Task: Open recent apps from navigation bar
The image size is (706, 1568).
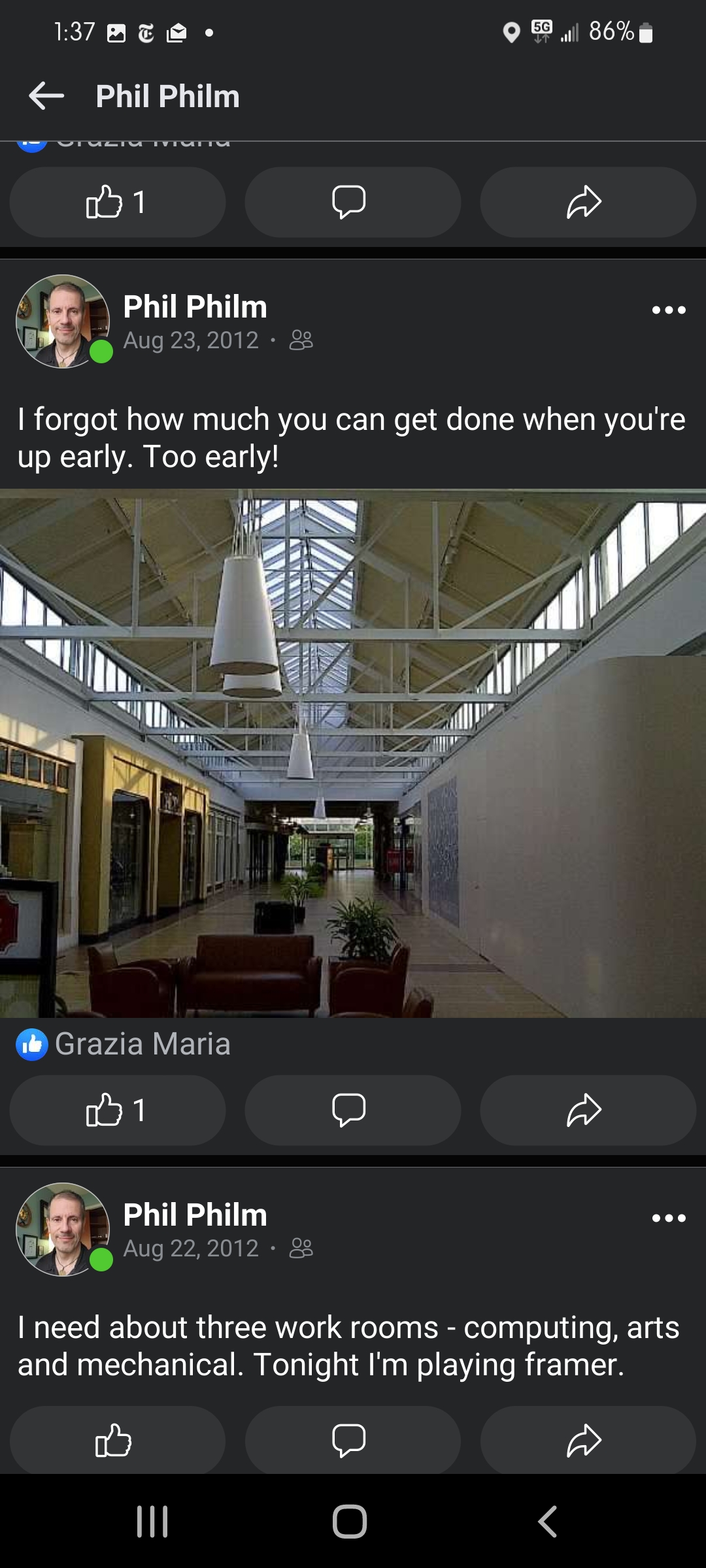Action: tap(152, 1521)
